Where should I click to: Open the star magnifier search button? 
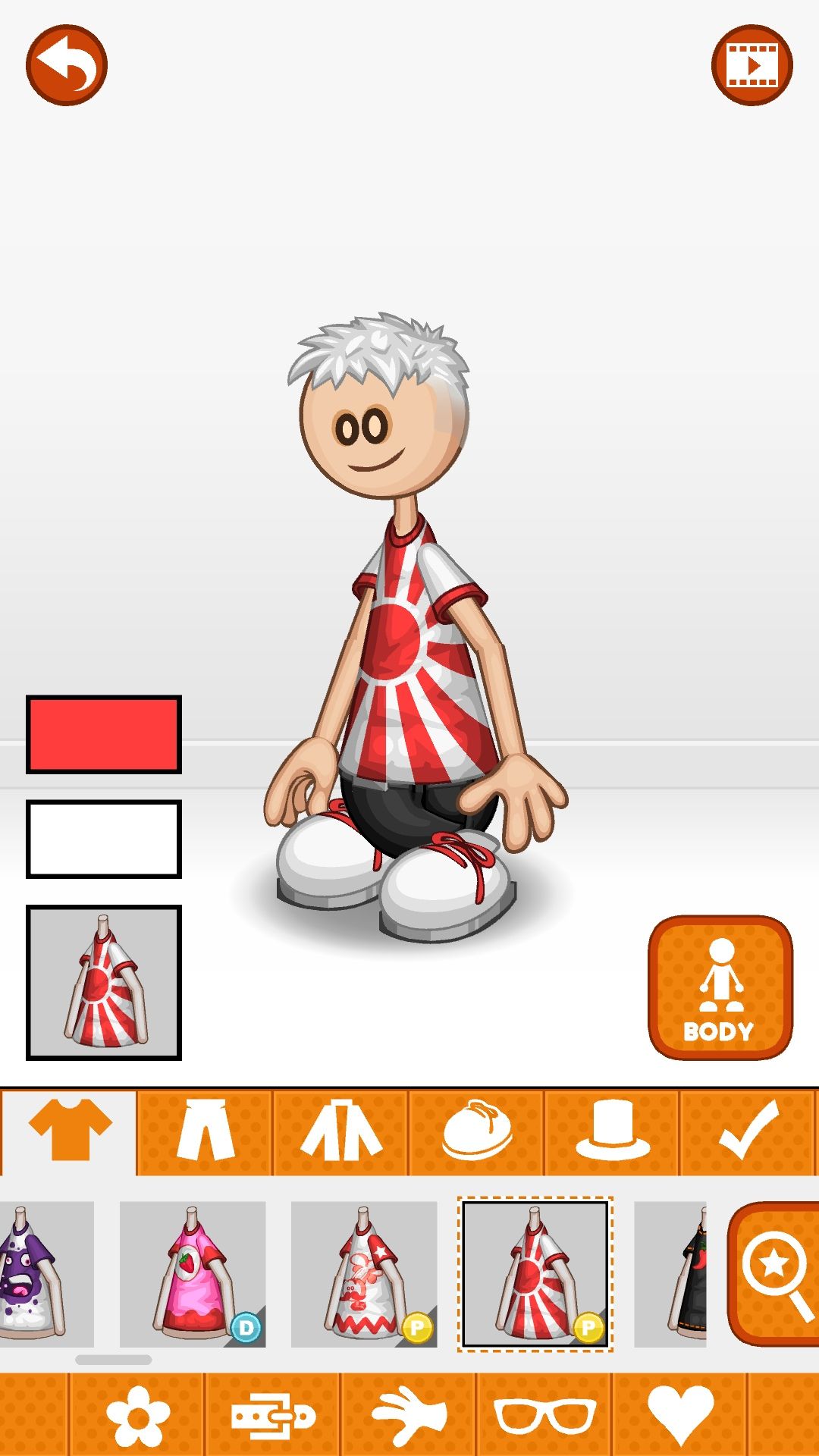pos(775,1274)
